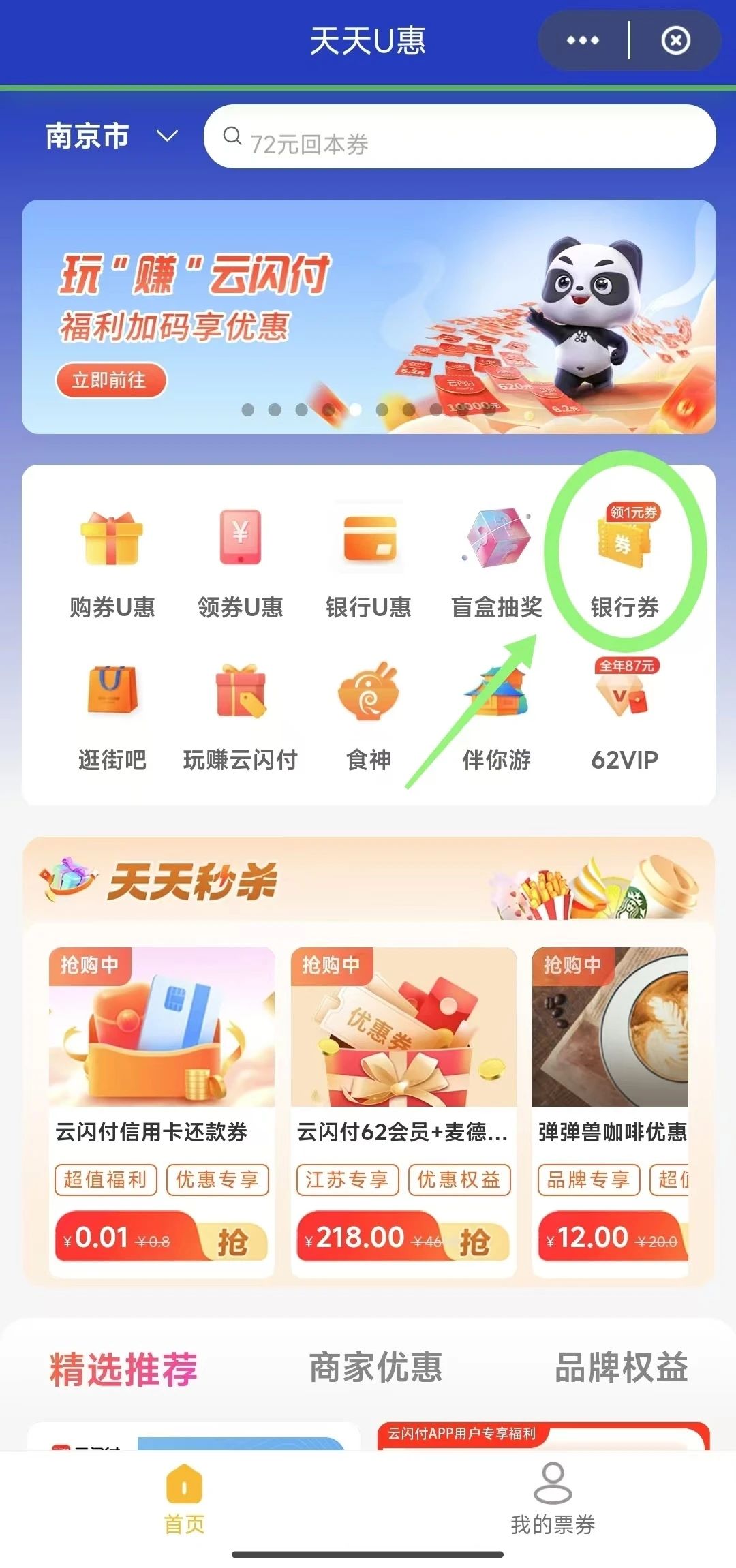Close the 天天U惠 mini program
Screen dimensions: 736x1568
pos(675,41)
